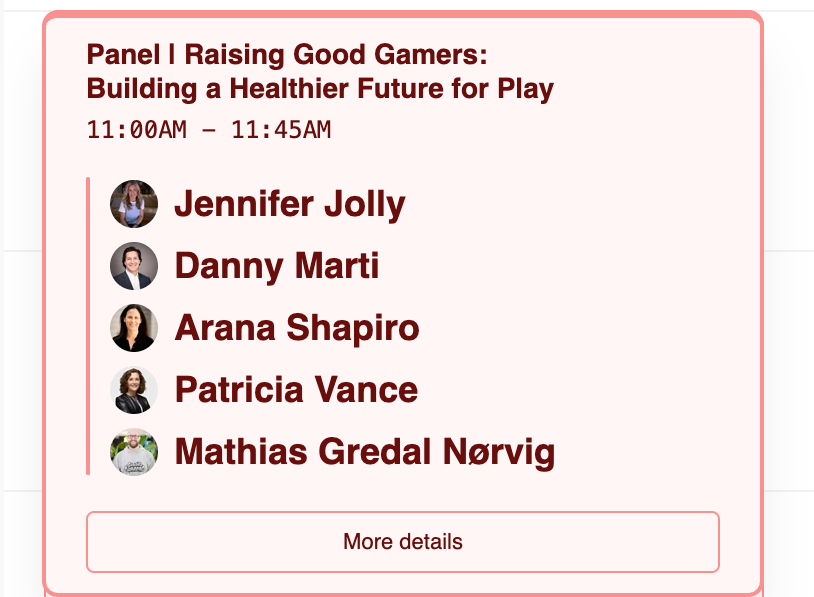Select speaker Danny Marti

pyautogui.click(x=244, y=266)
